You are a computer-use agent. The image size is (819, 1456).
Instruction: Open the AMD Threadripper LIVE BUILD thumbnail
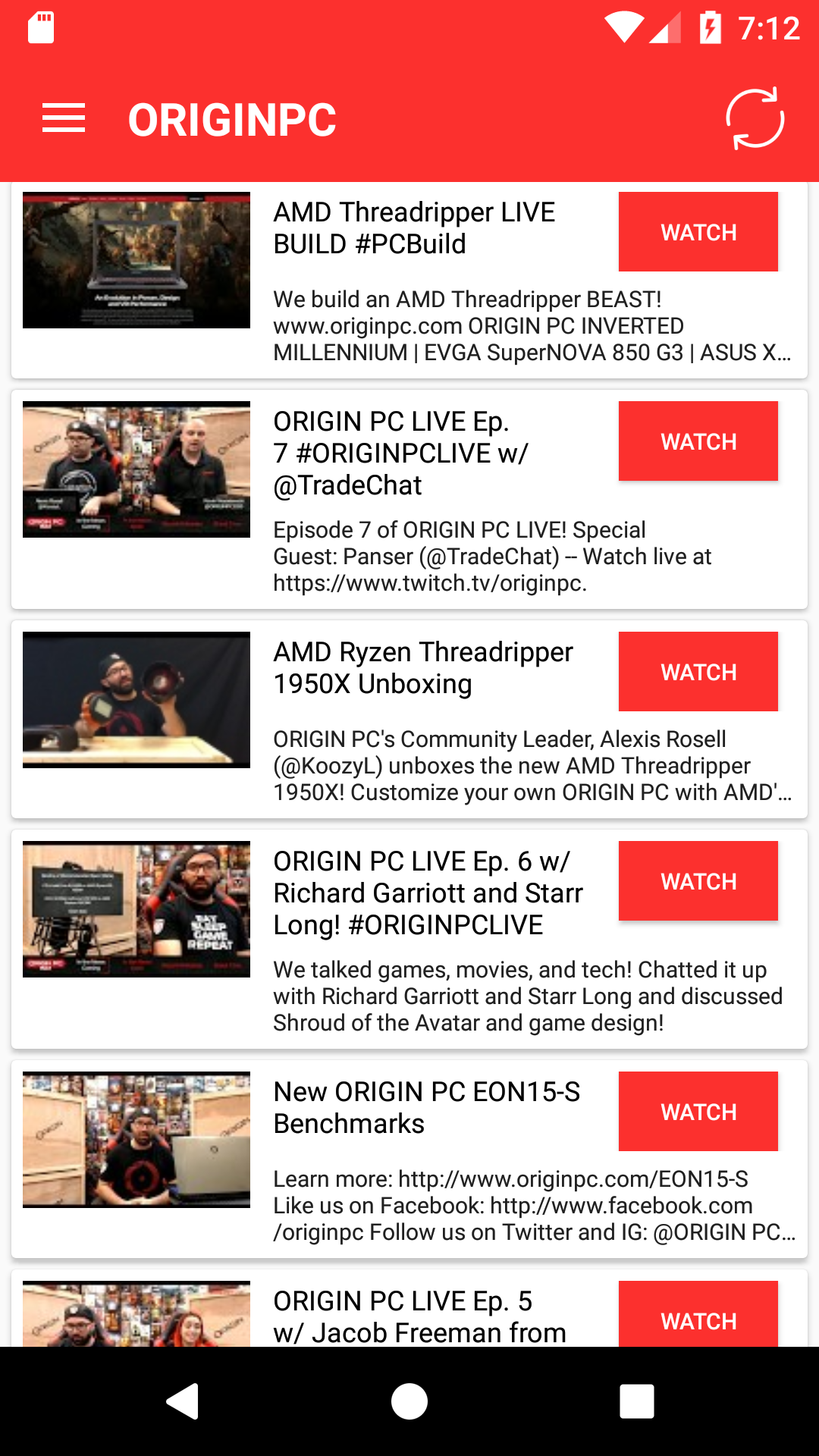pyautogui.click(x=136, y=260)
